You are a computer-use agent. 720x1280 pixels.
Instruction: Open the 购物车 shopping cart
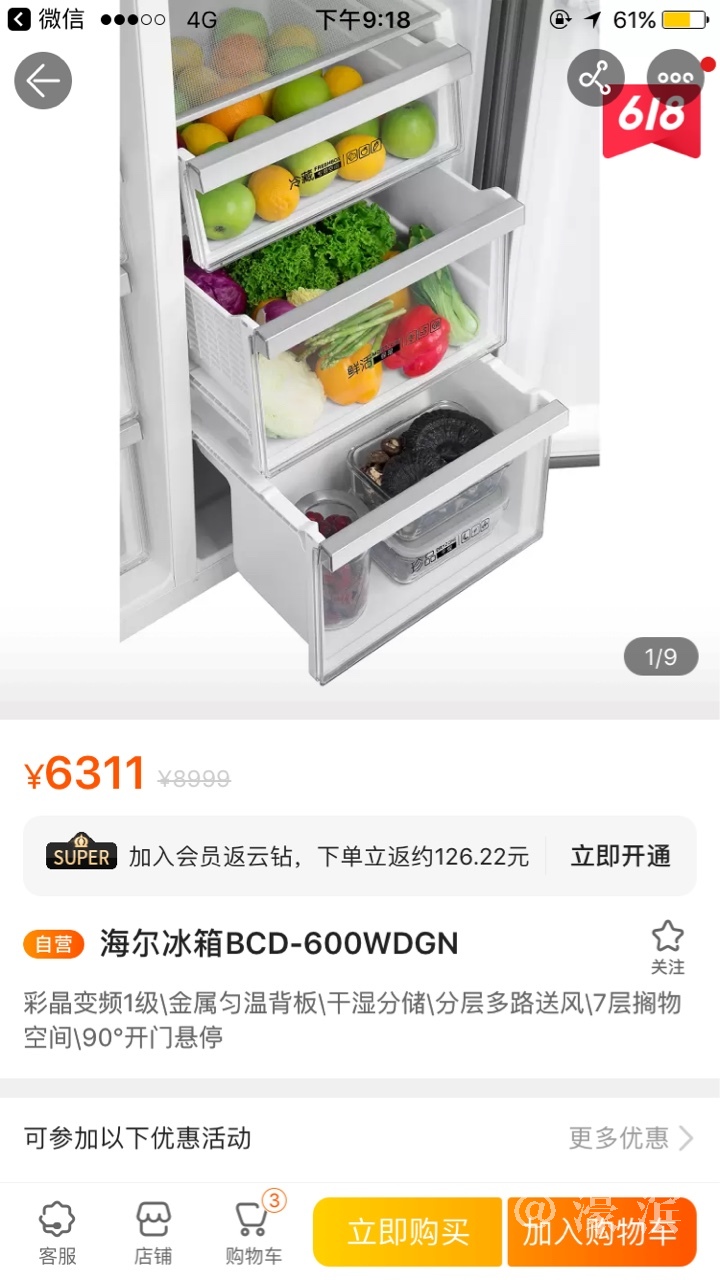coord(253,1232)
